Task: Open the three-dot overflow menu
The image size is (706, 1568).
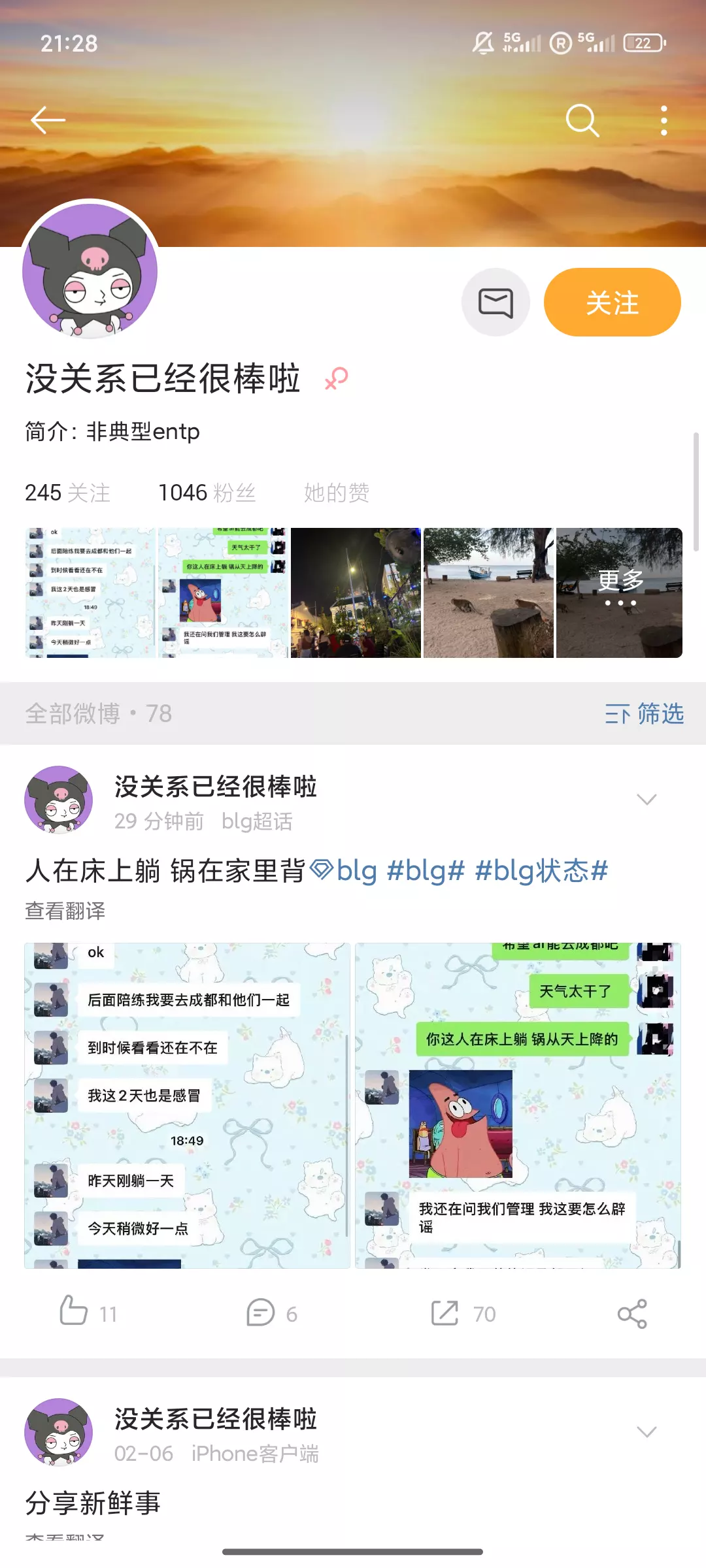Action: (663, 120)
